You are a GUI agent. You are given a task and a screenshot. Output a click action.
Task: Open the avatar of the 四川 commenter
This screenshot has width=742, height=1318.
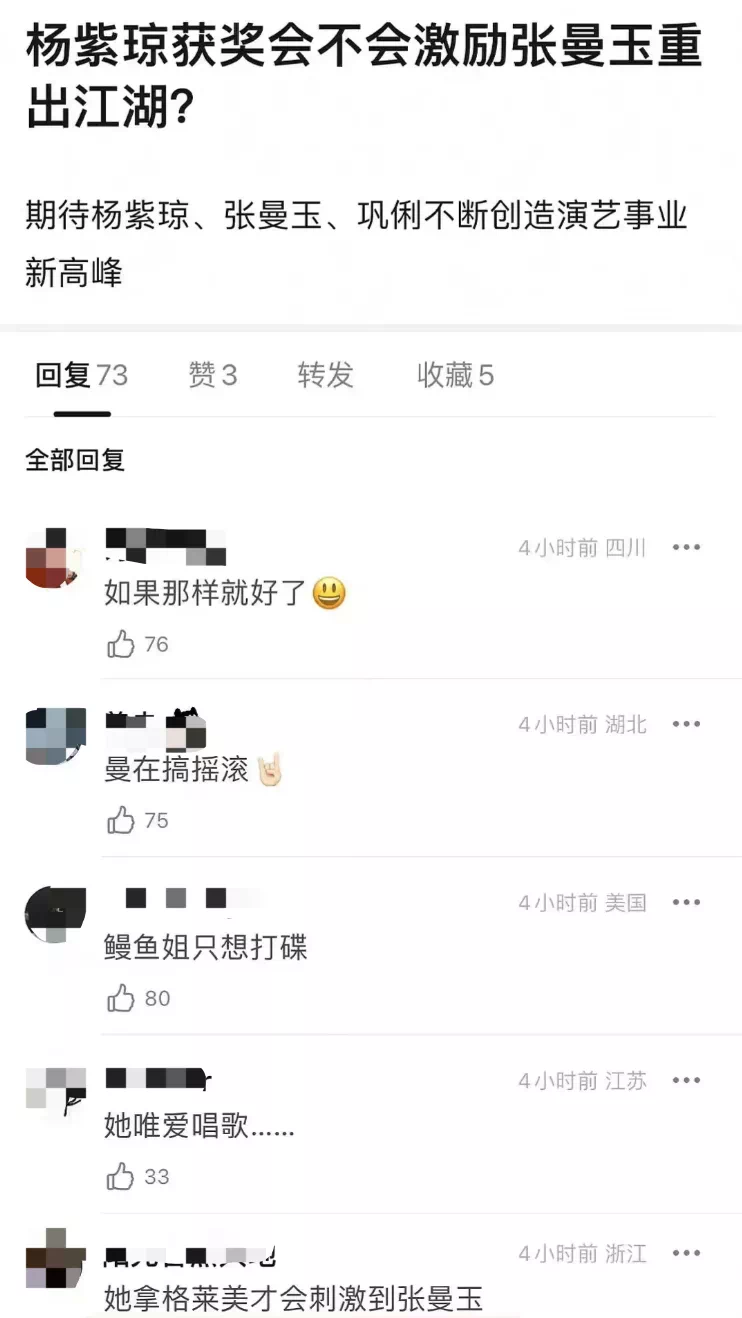pyautogui.click(x=55, y=558)
